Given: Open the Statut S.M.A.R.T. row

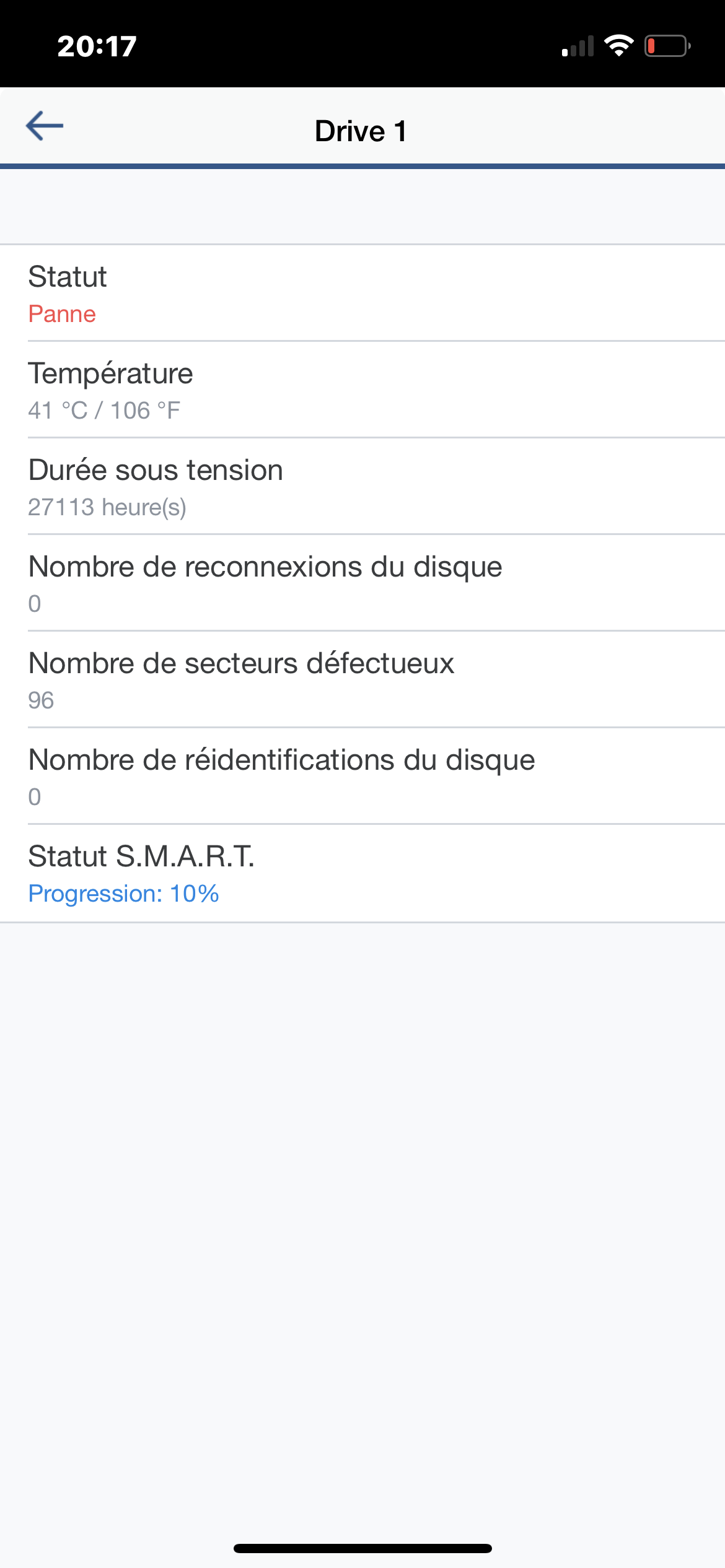Looking at the screenshot, I should [362, 873].
